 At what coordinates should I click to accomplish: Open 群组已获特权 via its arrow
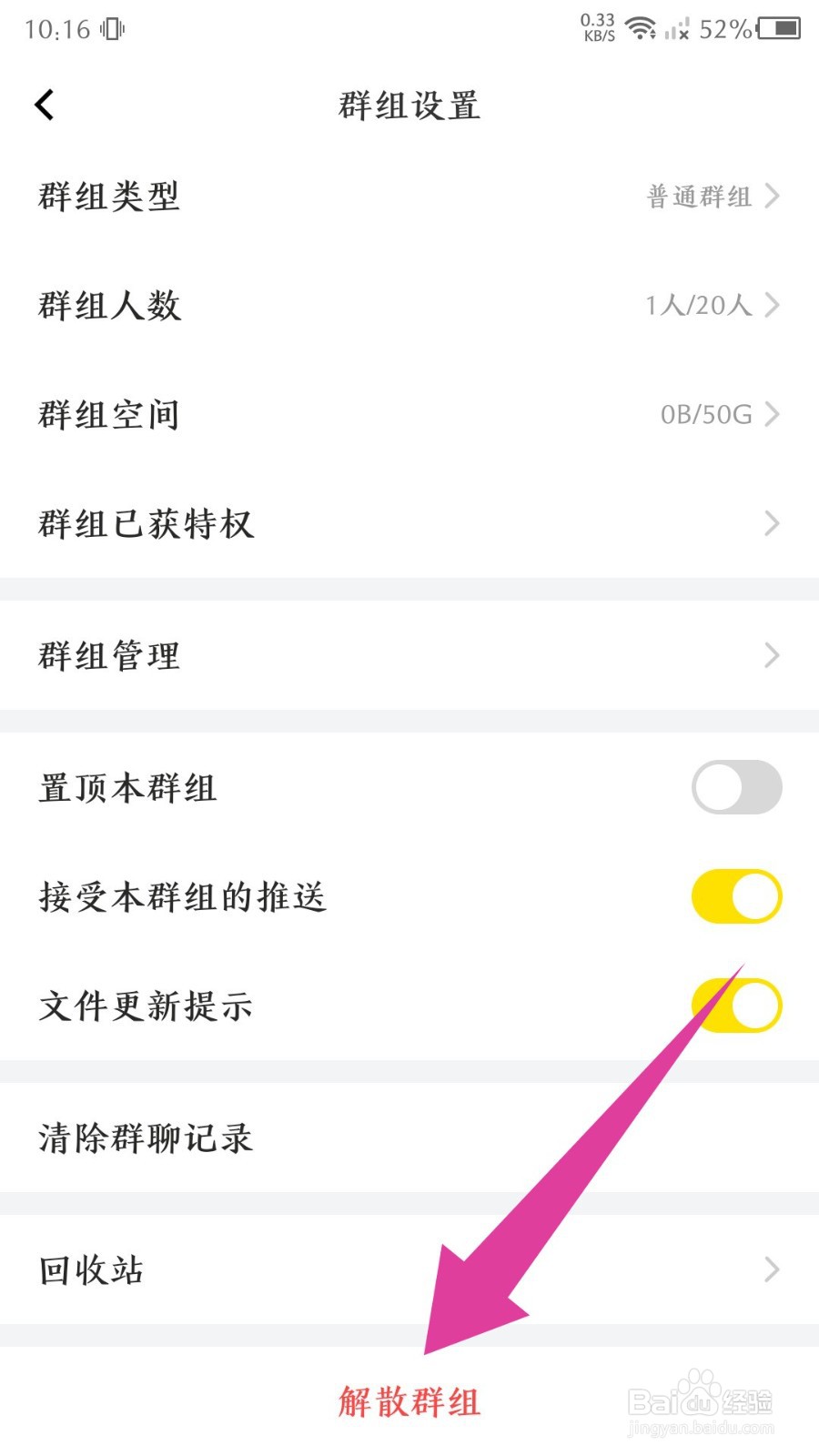tap(772, 524)
